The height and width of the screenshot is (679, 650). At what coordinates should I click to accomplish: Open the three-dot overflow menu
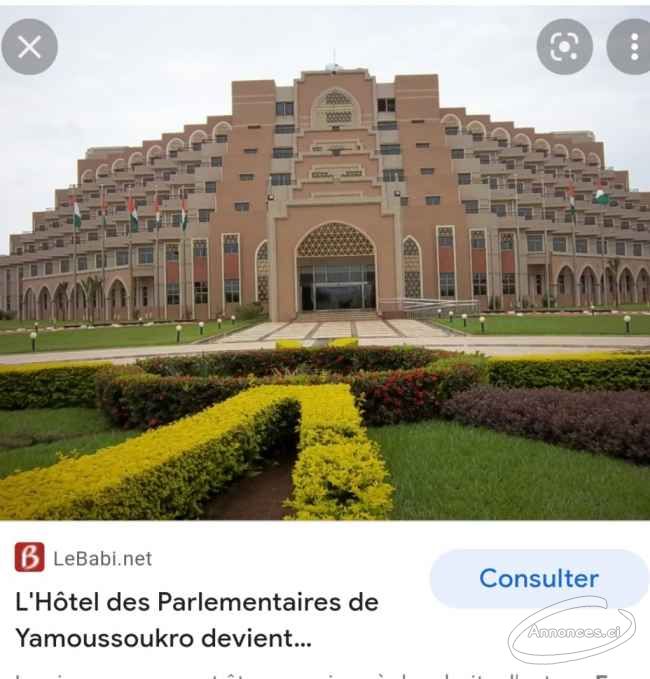click(x=633, y=47)
